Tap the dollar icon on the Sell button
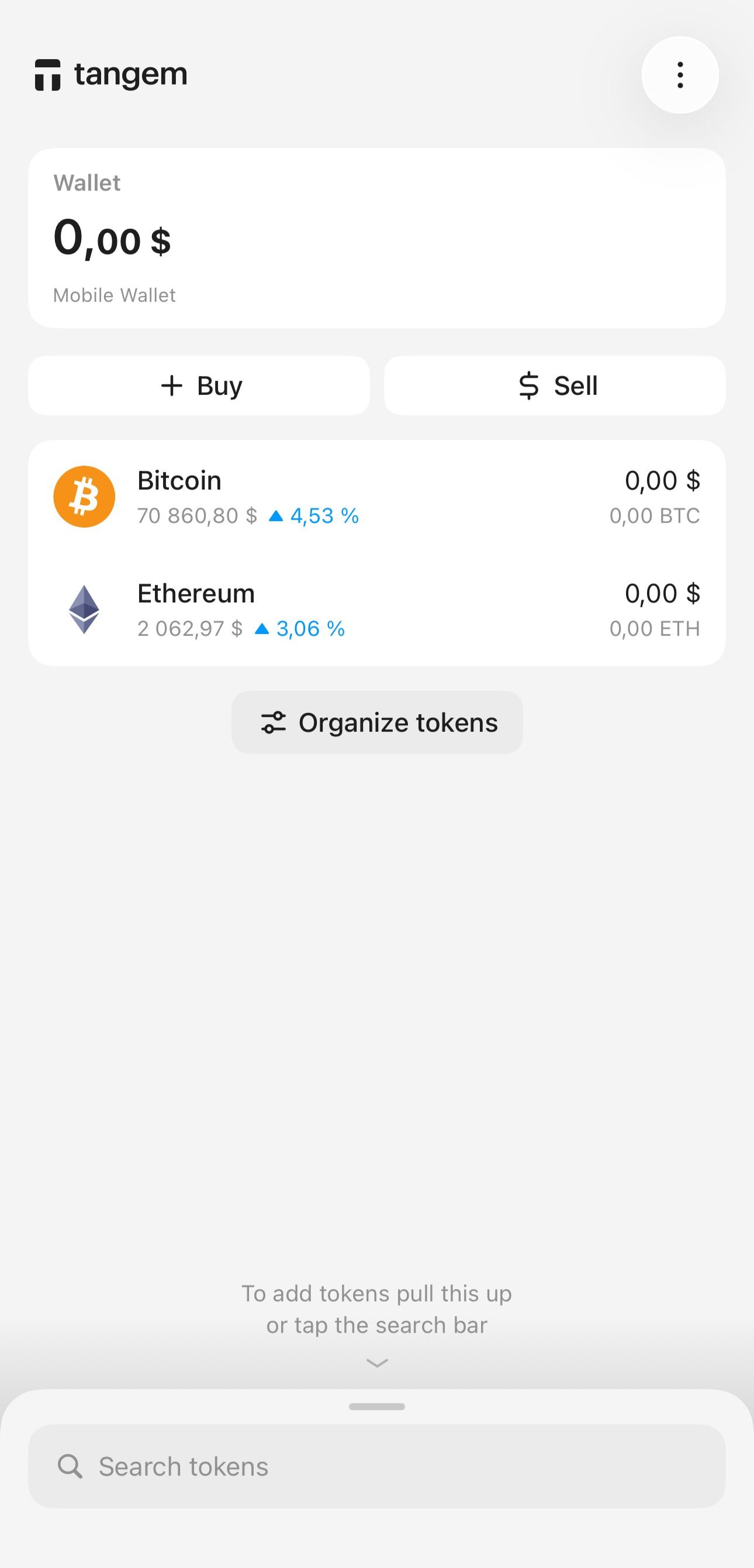Screen dimensions: 754x1568 (528, 385)
